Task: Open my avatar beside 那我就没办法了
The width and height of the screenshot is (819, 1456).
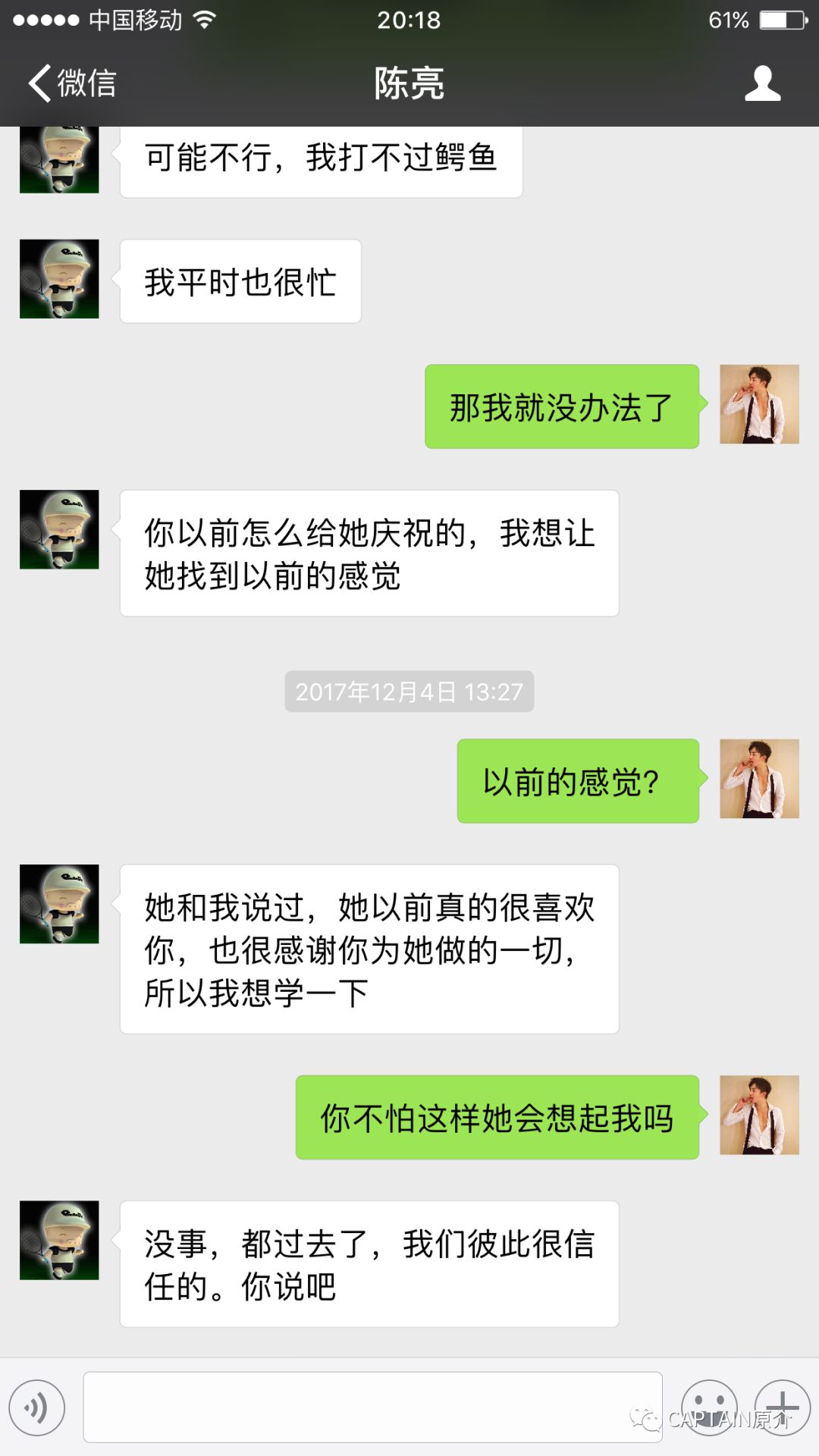Action: tap(759, 404)
